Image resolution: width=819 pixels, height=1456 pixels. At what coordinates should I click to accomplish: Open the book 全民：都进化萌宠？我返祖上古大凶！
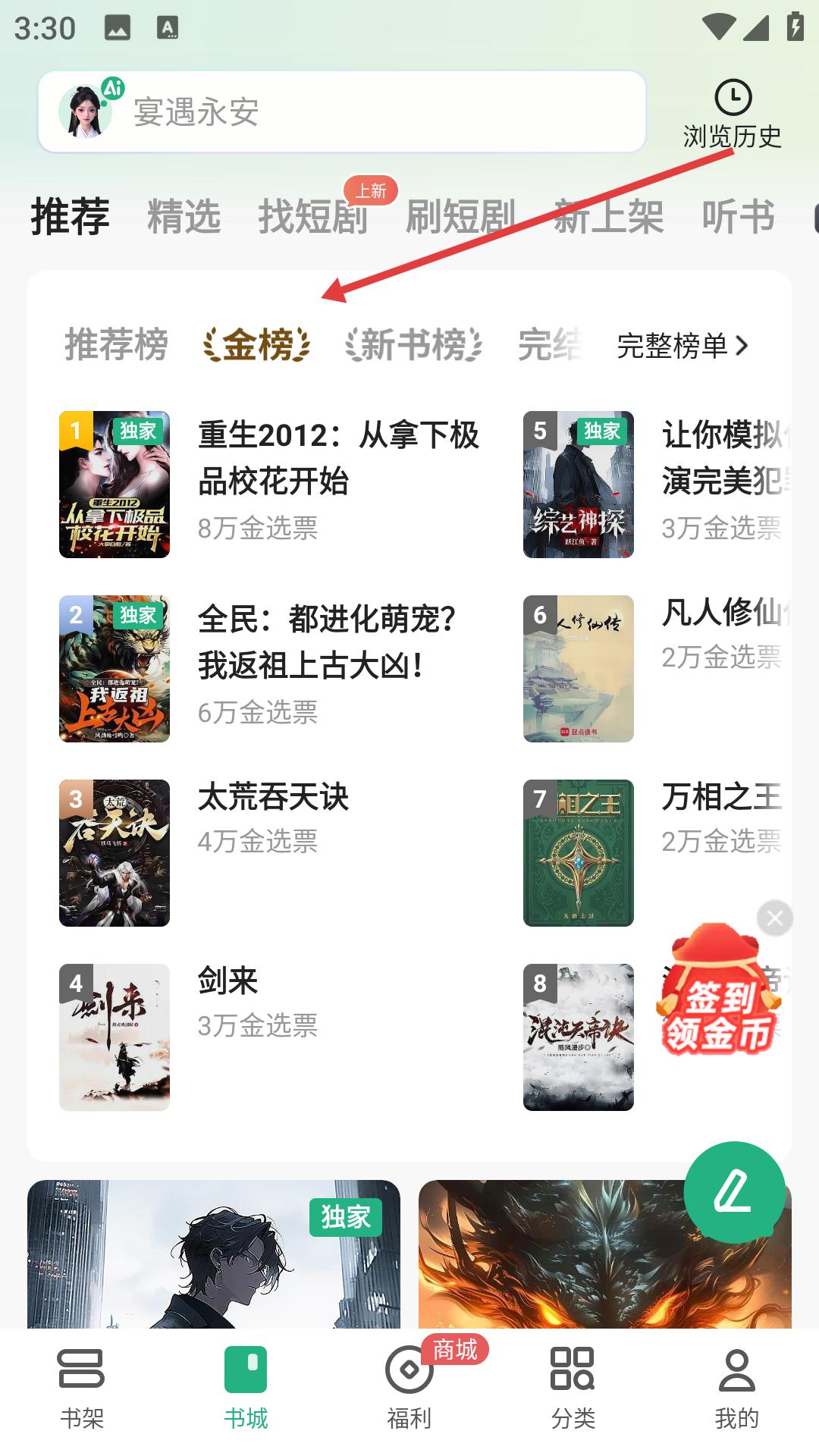pos(326,642)
